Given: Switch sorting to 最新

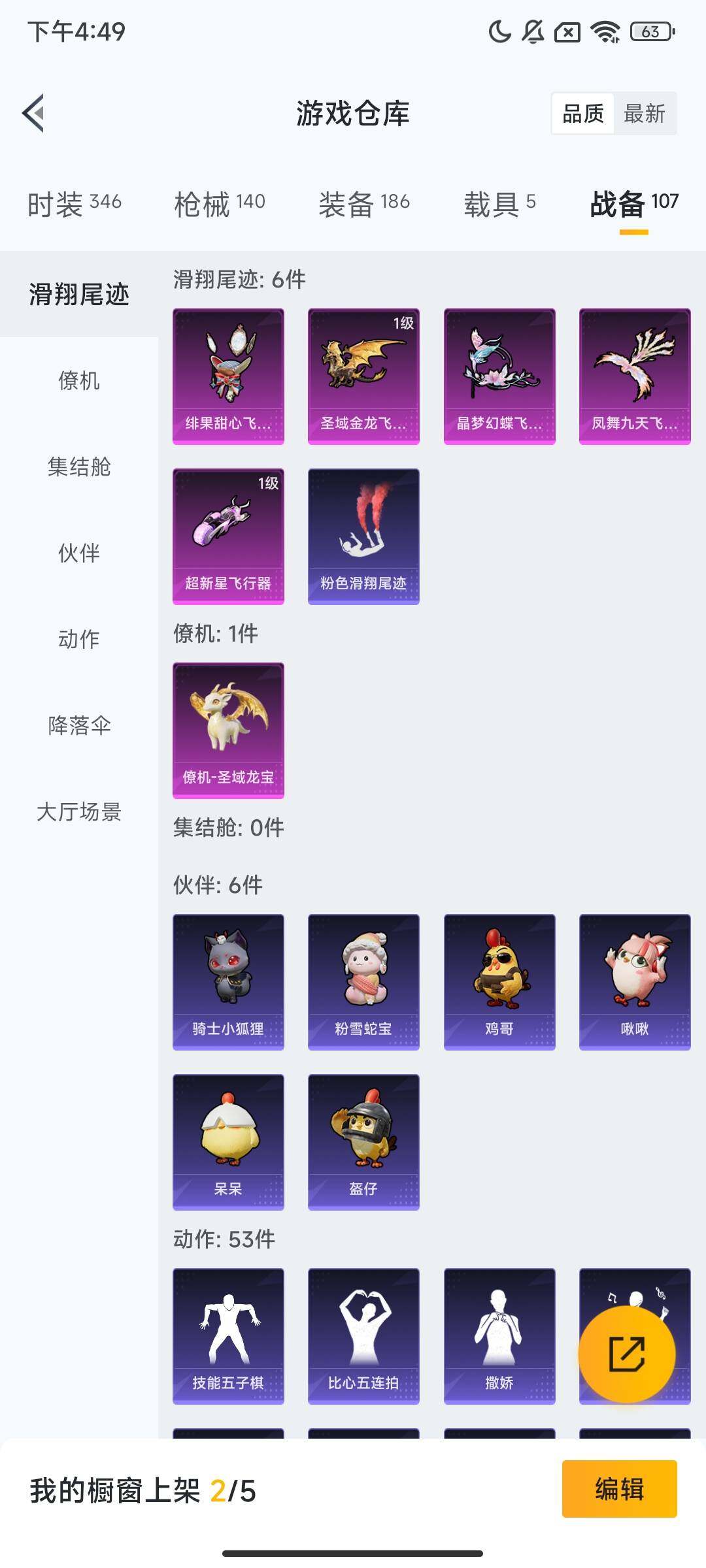Looking at the screenshot, I should pyautogui.click(x=645, y=114).
